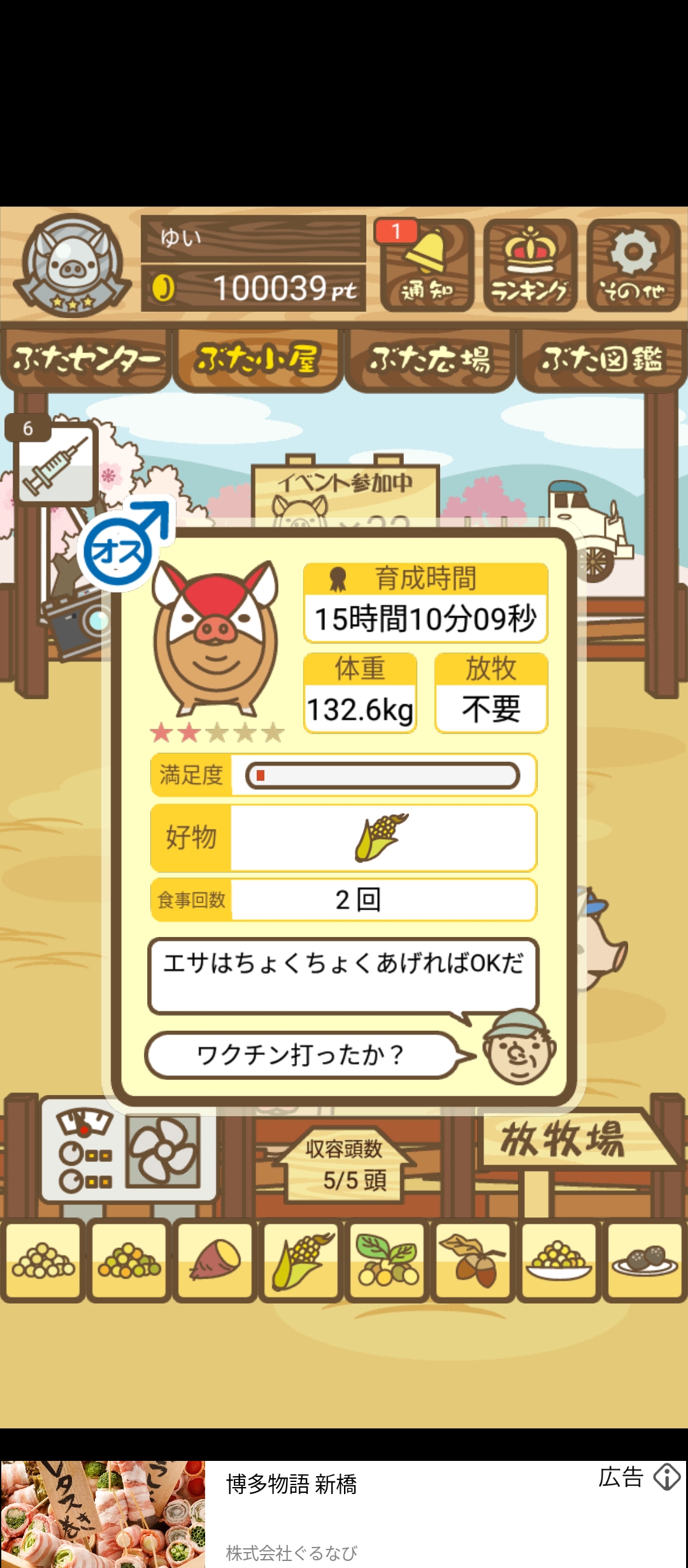Select the white pellet feed
This screenshot has width=688, height=1568.
tap(43, 1260)
